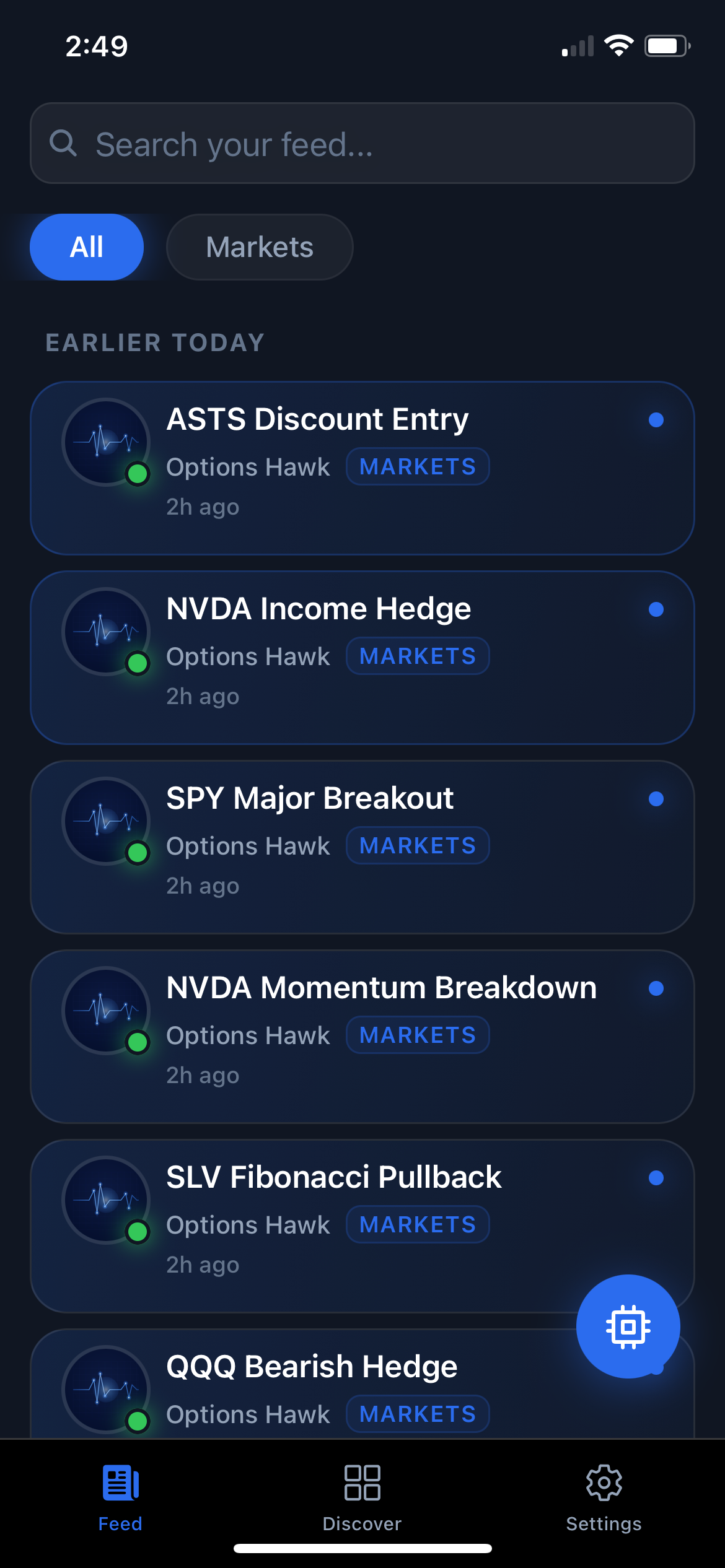Open the NVDA Income Hedge card
725x1568 pixels.
362,658
